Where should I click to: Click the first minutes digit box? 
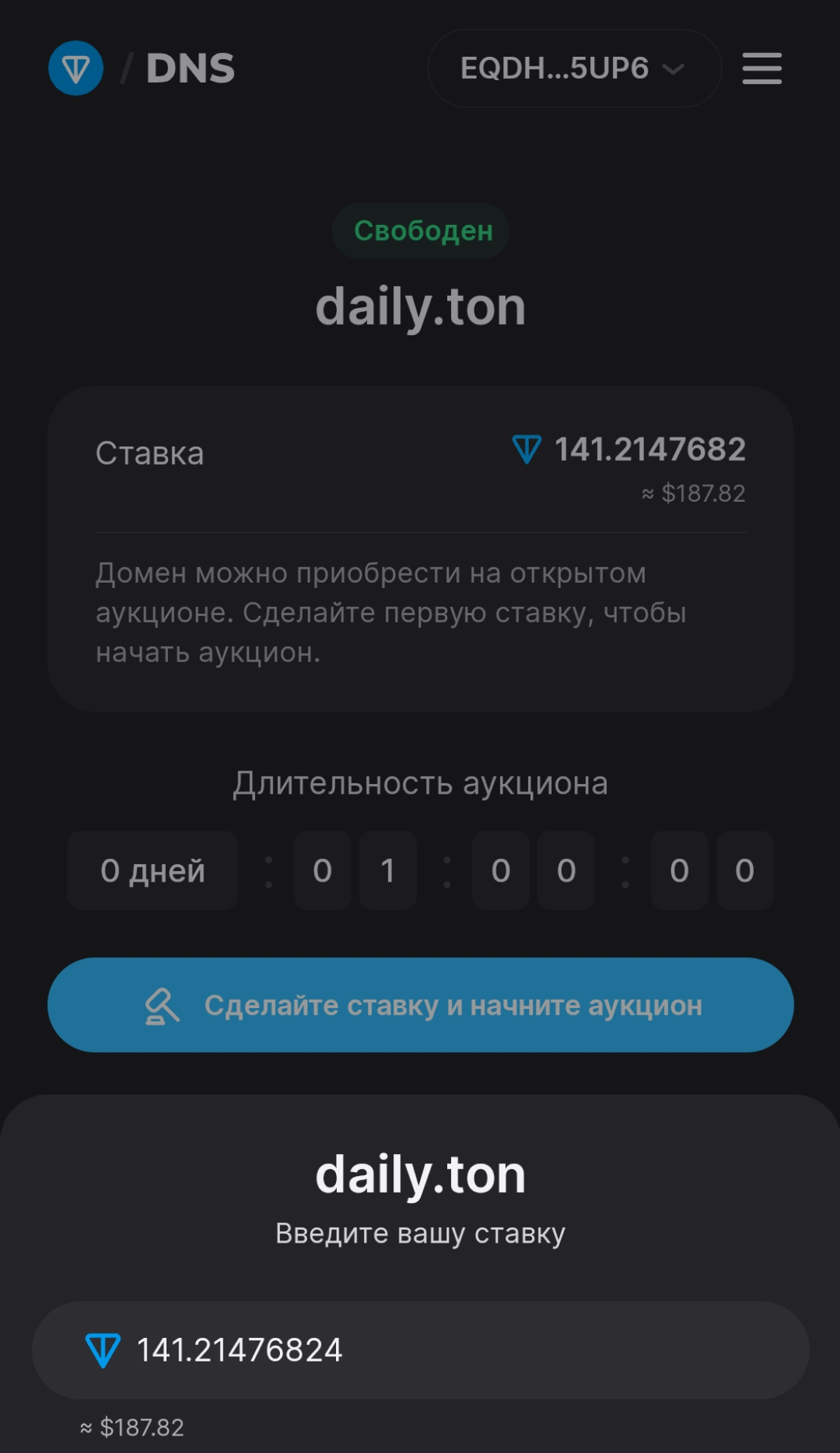click(500, 870)
